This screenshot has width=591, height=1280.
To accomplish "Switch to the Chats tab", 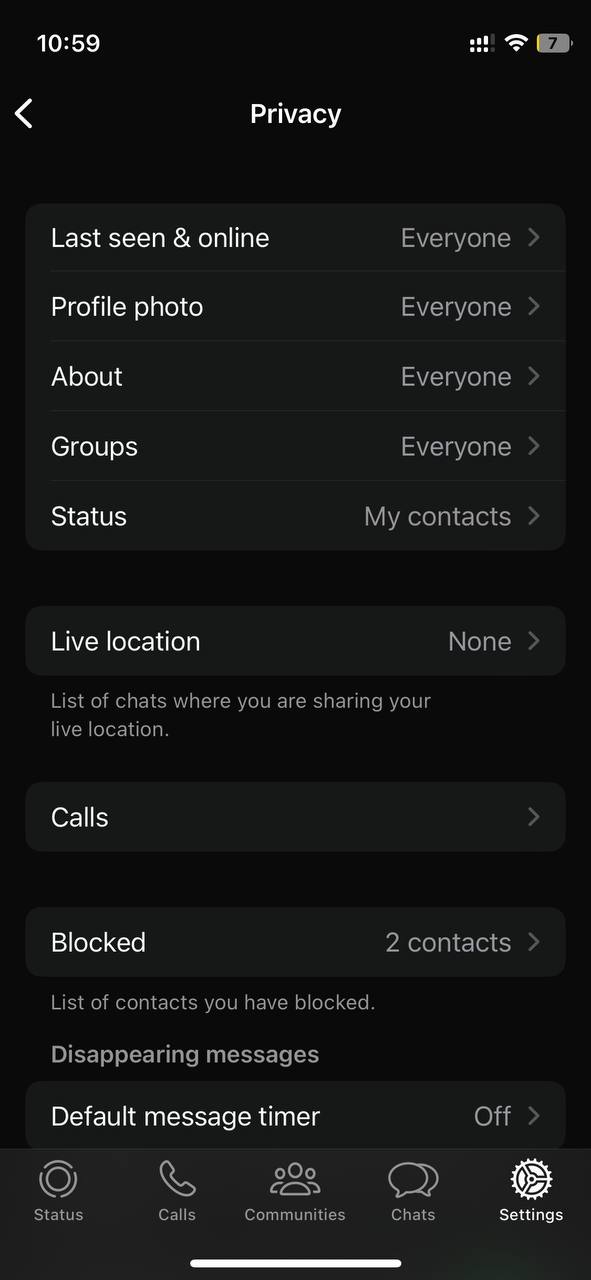I will point(413,1192).
